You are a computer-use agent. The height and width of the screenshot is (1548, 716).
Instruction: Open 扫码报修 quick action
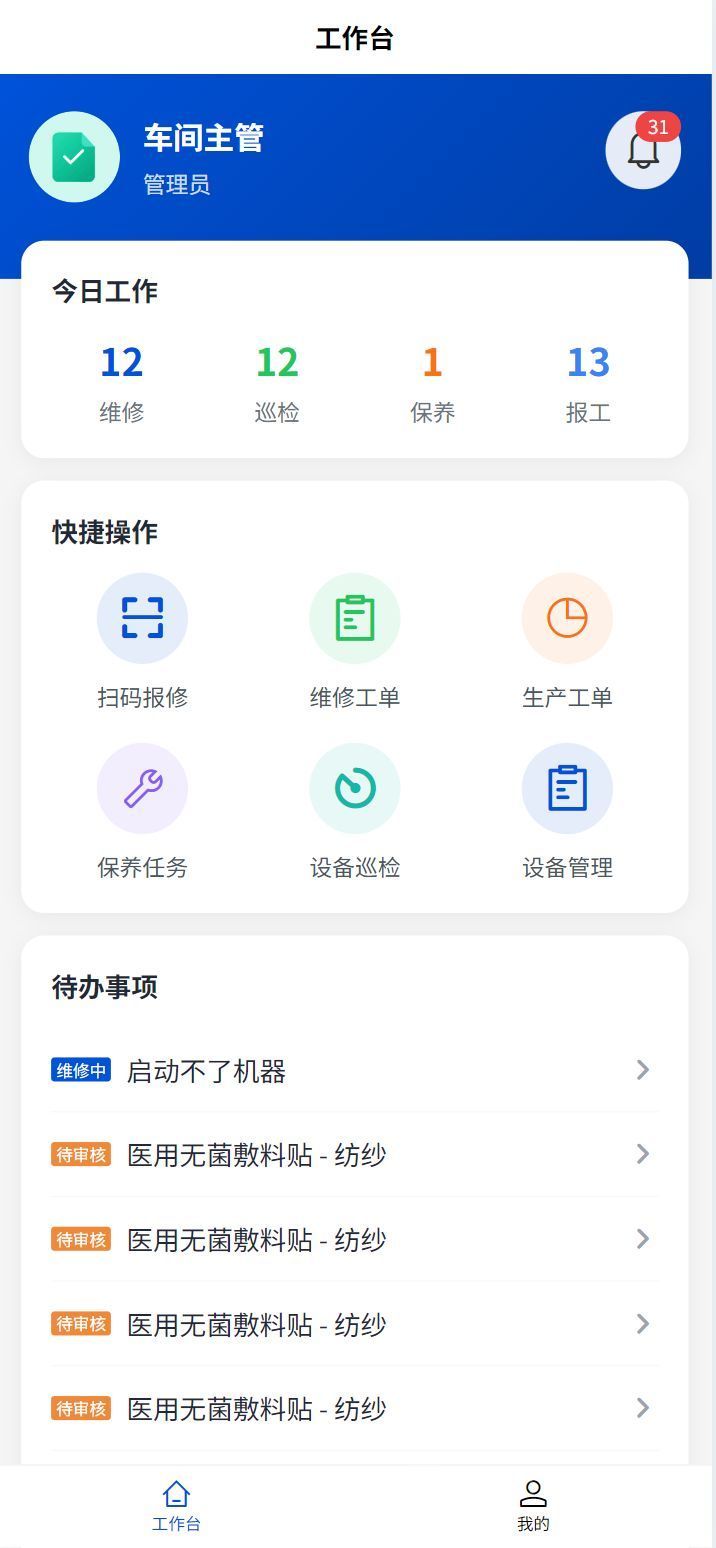click(x=142, y=618)
